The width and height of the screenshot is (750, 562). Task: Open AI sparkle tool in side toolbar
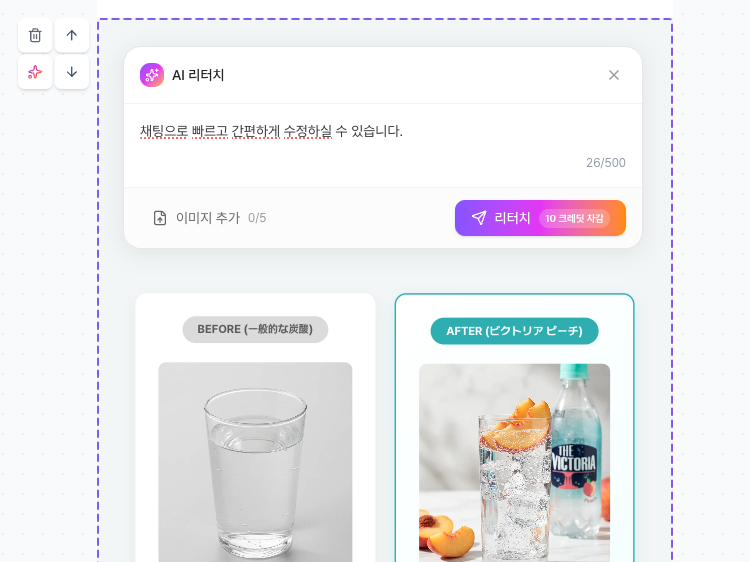(35, 72)
